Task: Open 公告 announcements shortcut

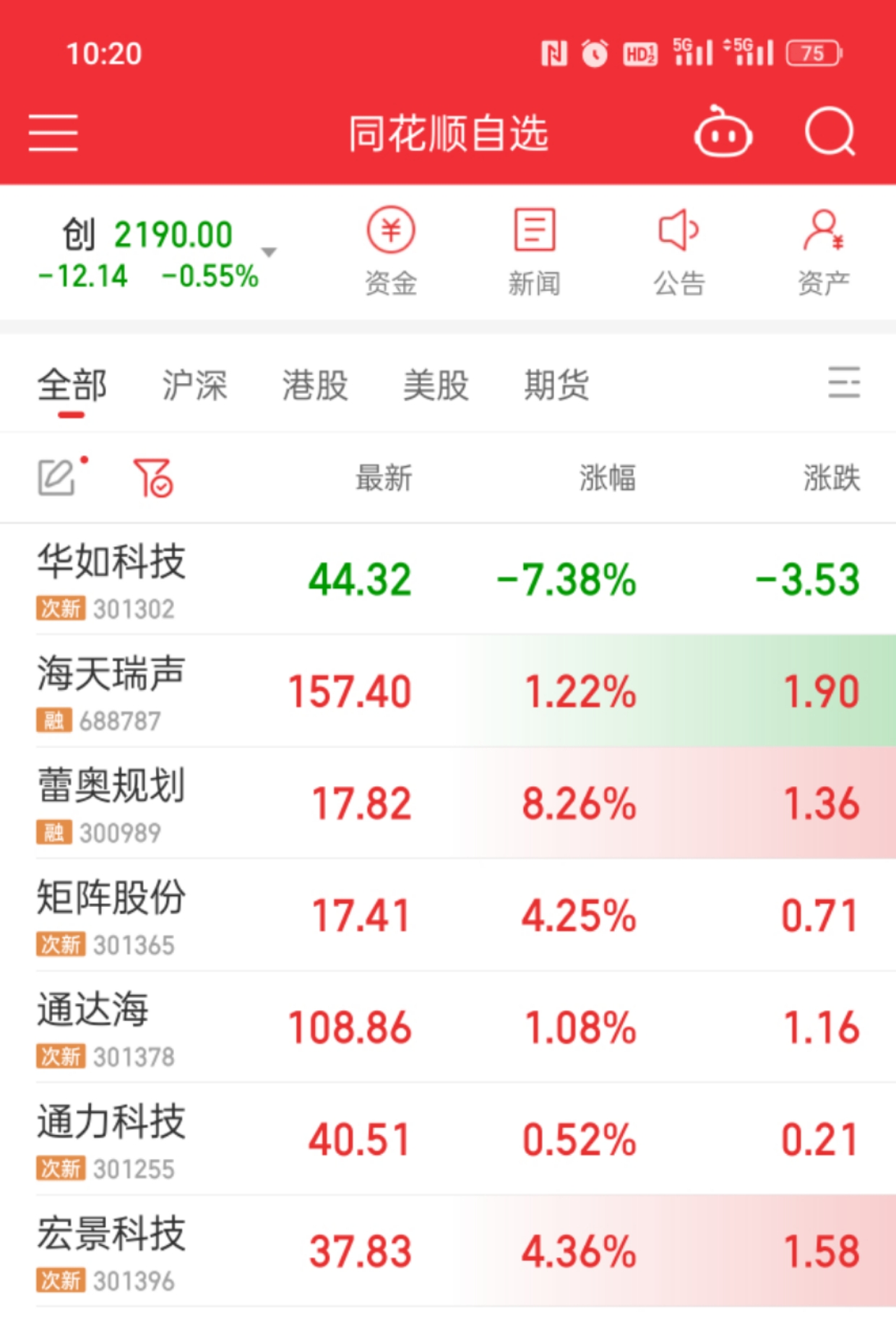Action: click(679, 252)
